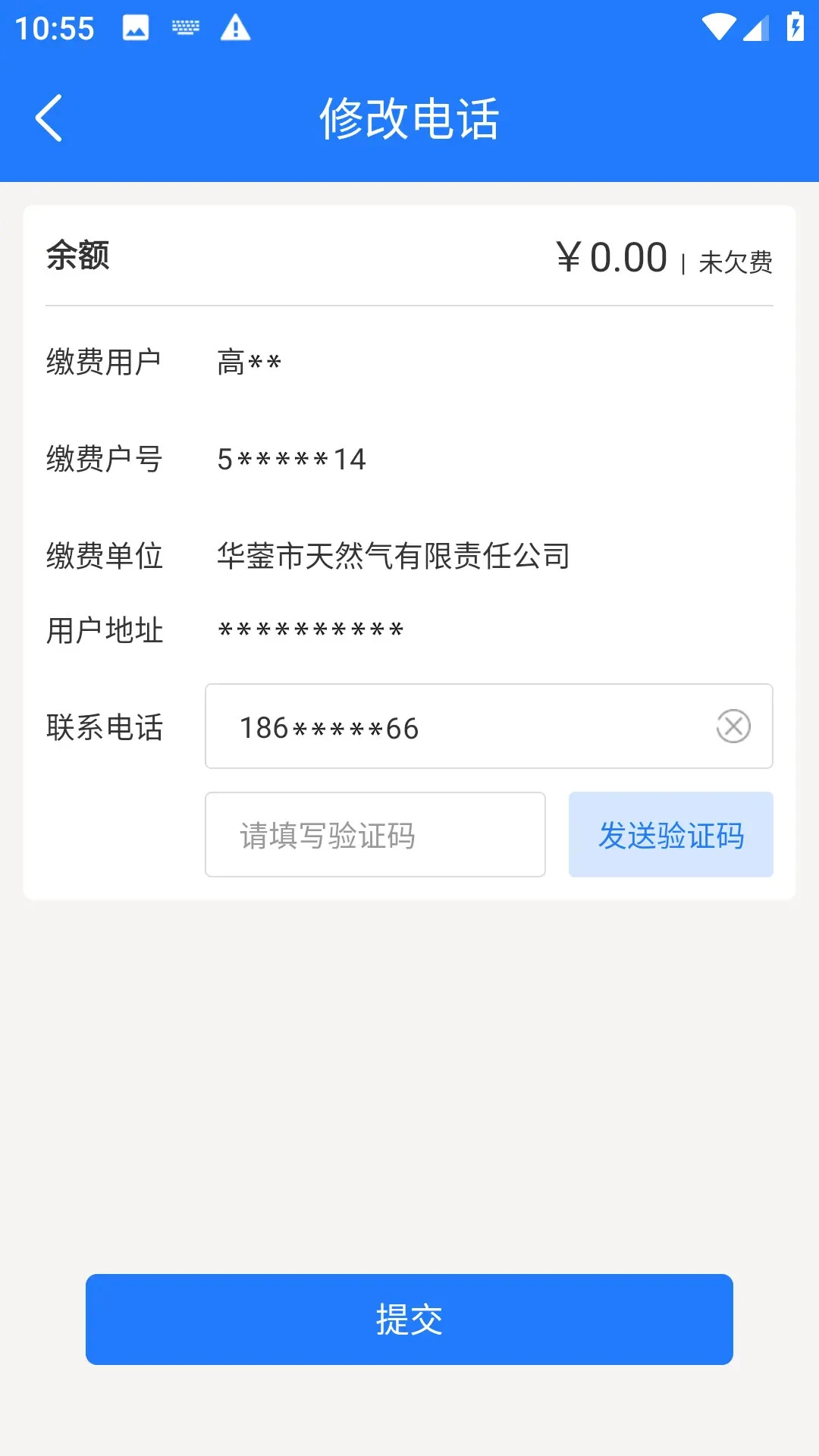
Task: Click the 请填写验证码 input field
Action: click(375, 834)
